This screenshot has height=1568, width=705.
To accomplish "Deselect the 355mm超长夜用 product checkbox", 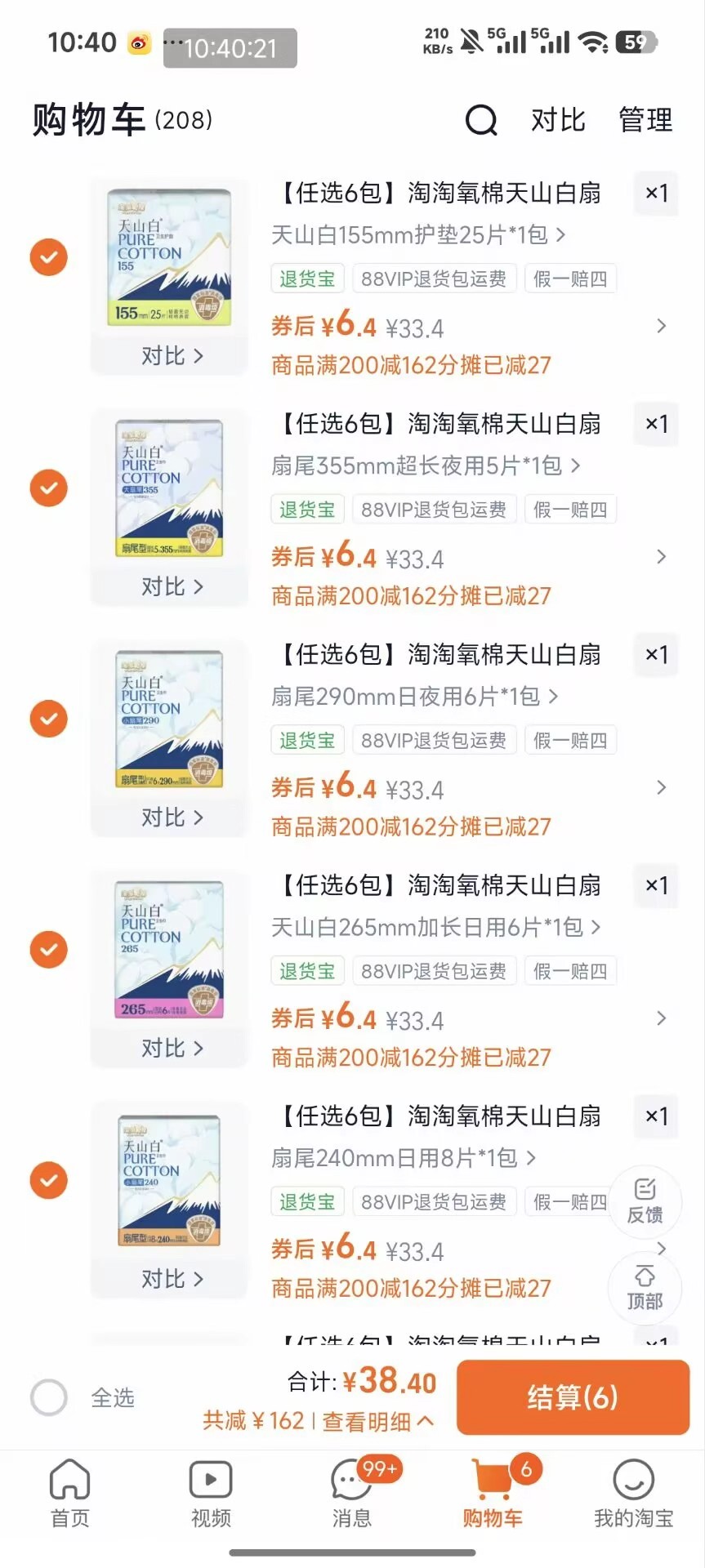I will 48,488.
